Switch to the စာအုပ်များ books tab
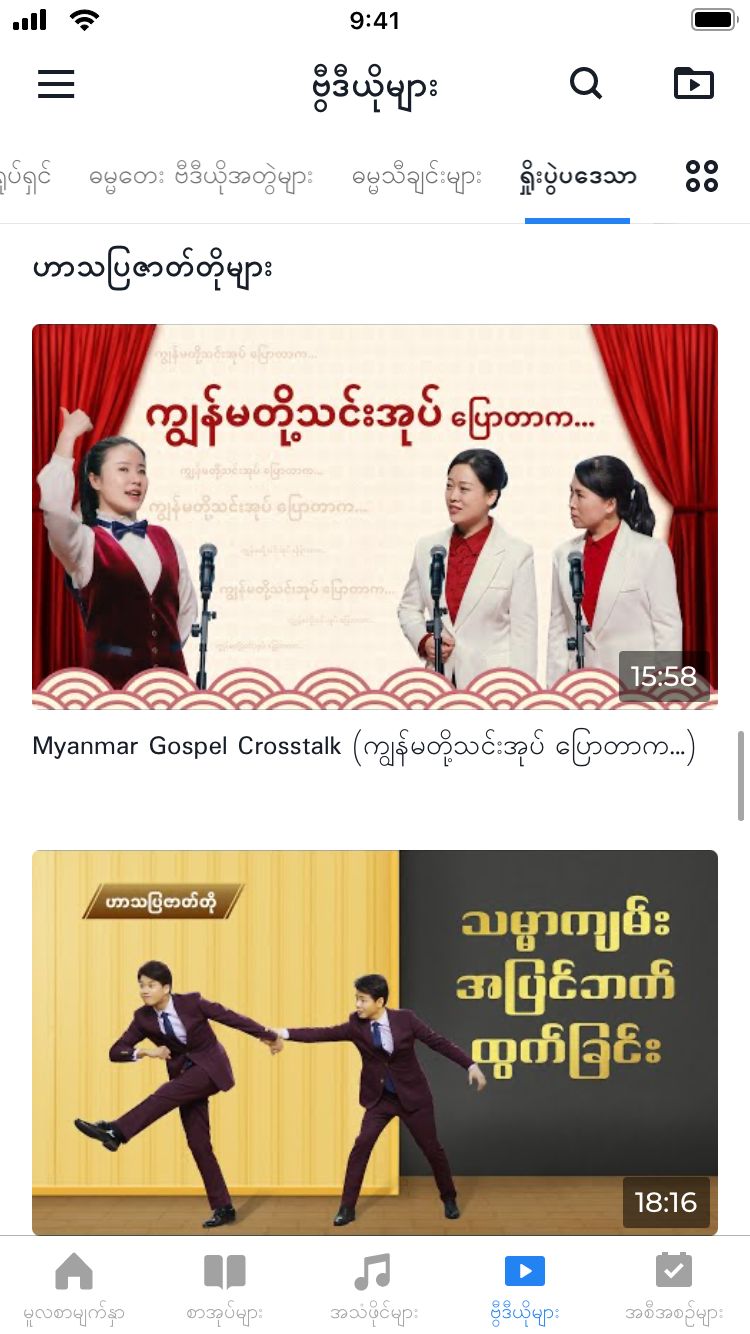Viewport: 750px width, 1334px height. coord(224,1286)
